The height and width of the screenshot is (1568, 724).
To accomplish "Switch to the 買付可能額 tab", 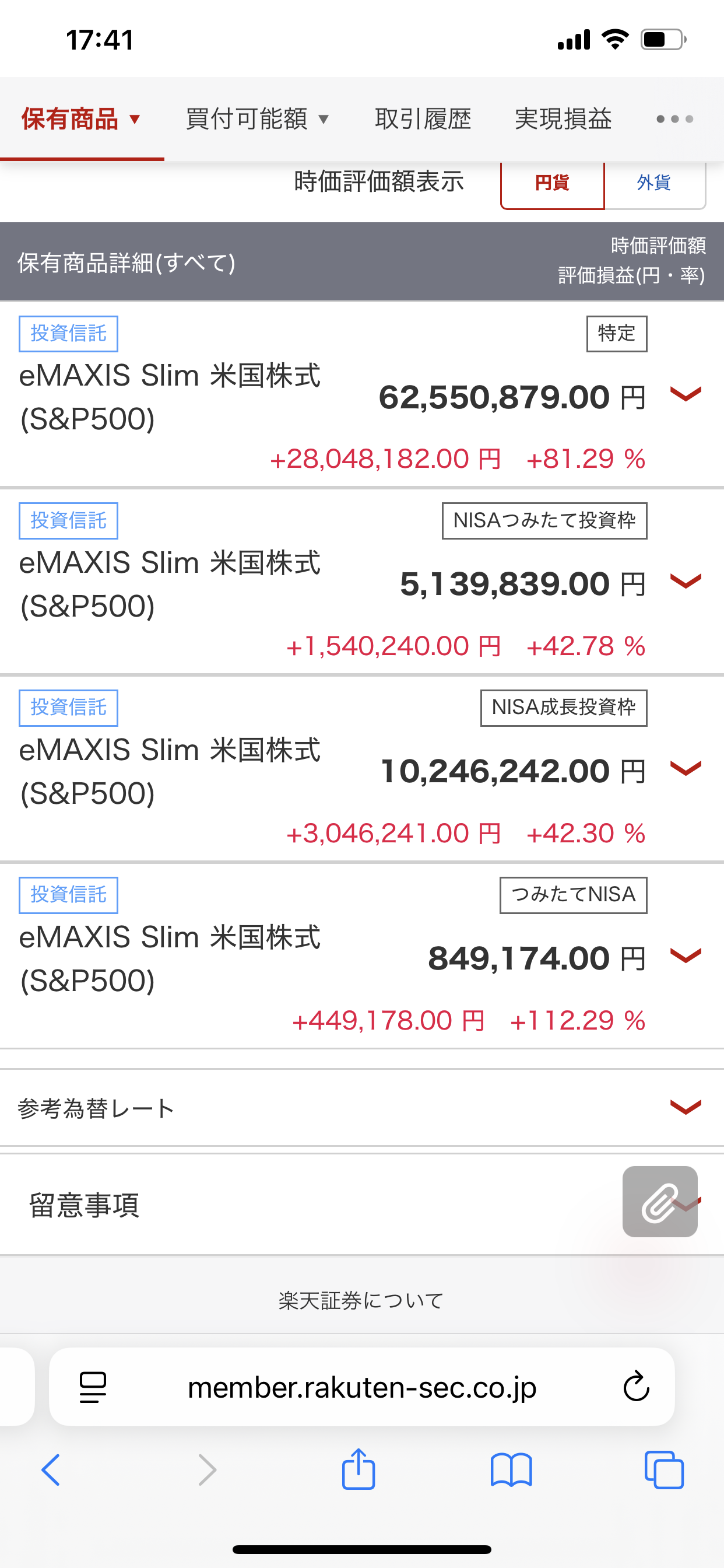I will pos(257,118).
